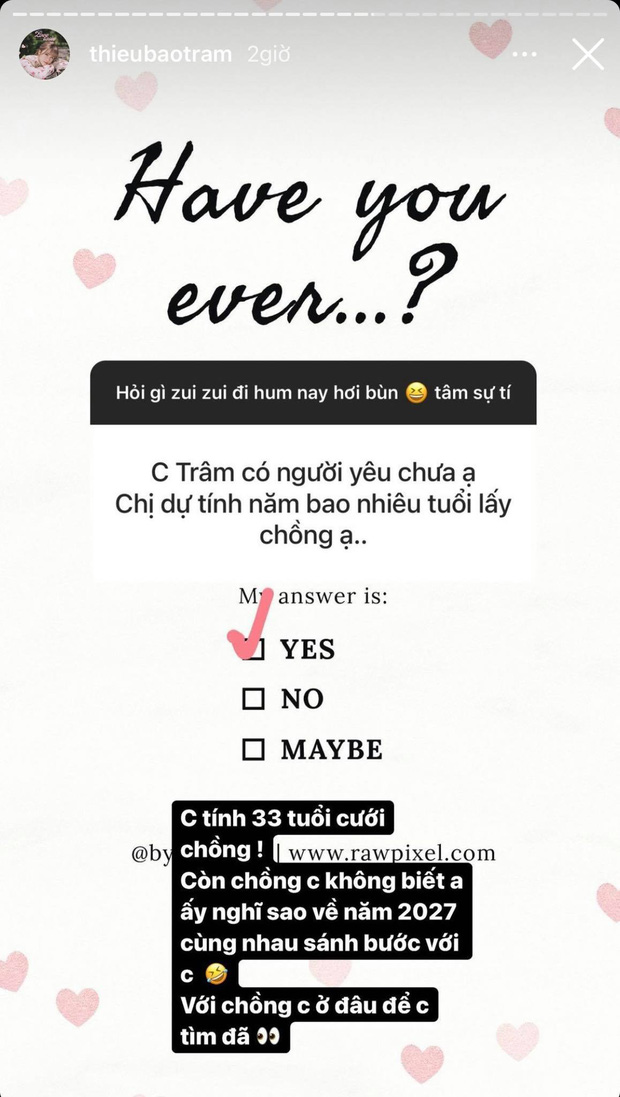Tap the thieubaotram username
Image resolution: width=620 pixels, height=1097 pixels.
click(161, 54)
